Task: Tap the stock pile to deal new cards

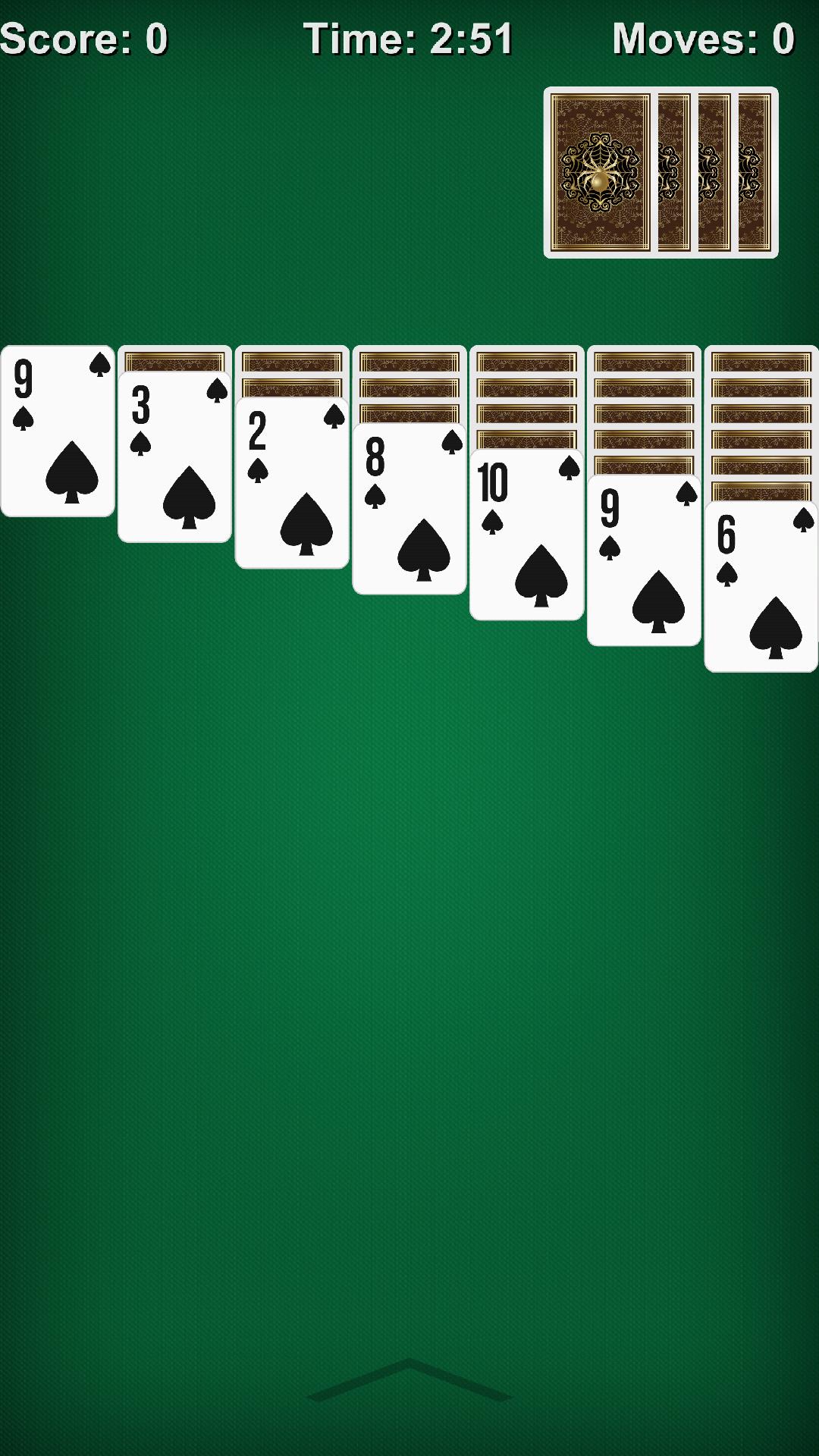Action: point(599,171)
